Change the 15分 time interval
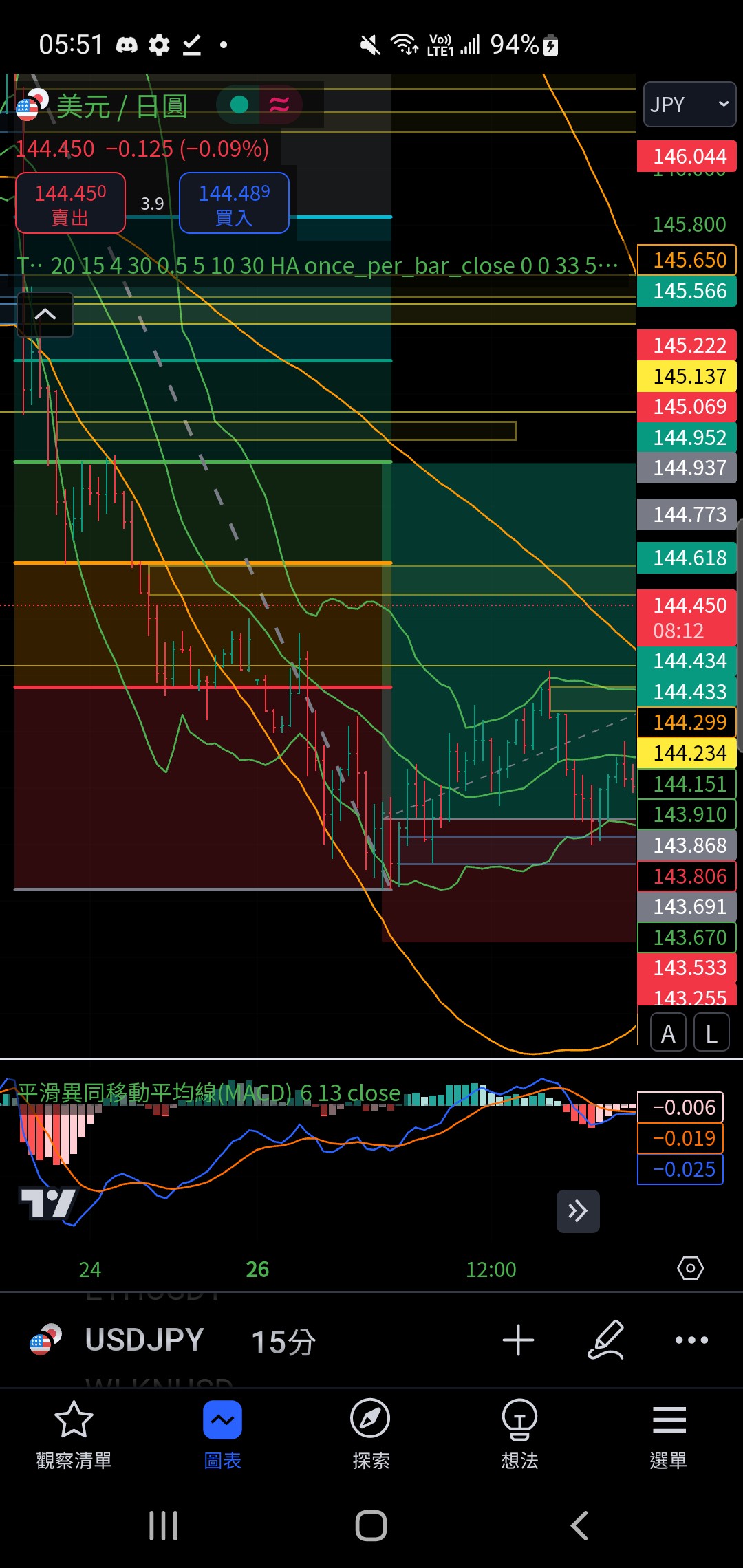 click(283, 1342)
